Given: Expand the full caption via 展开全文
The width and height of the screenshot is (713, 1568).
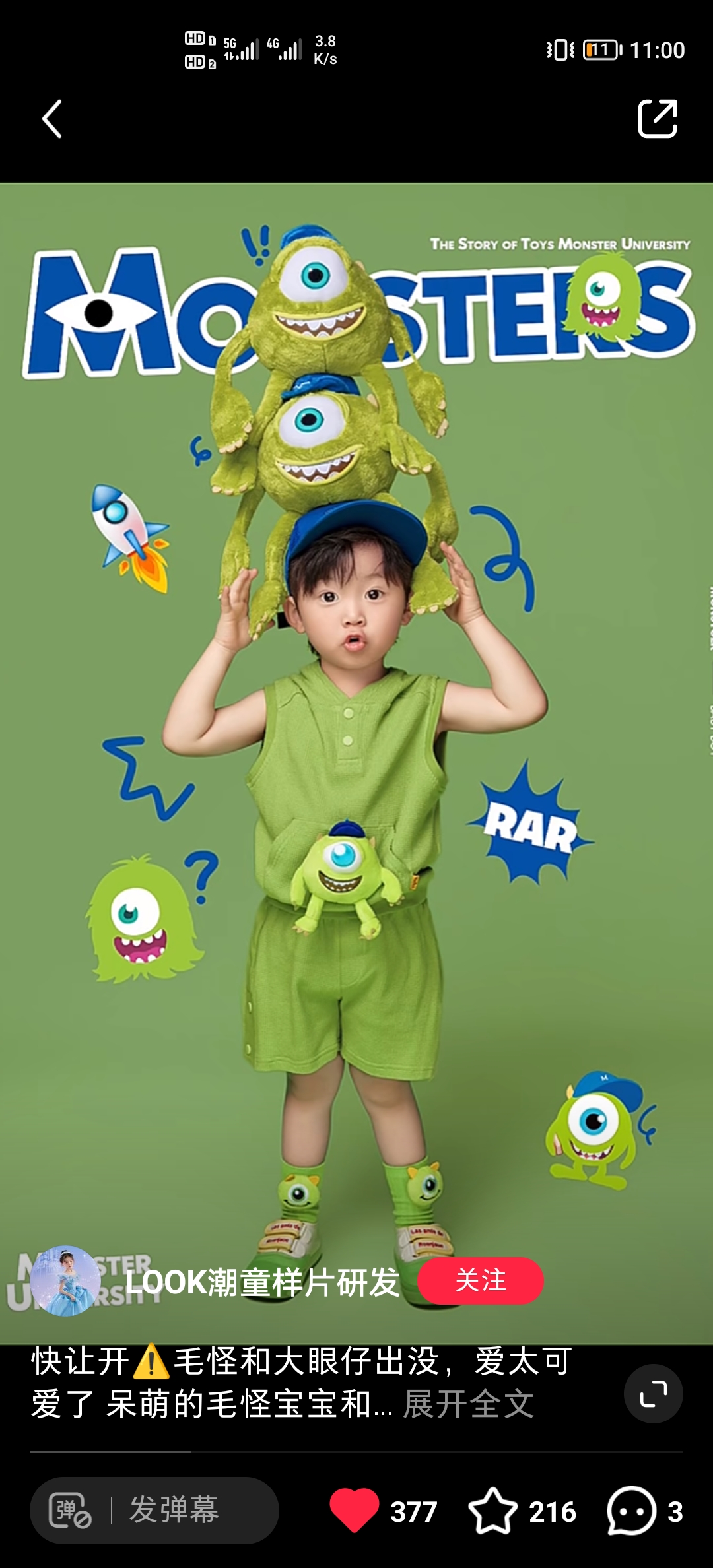Looking at the screenshot, I should [468, 1403].
